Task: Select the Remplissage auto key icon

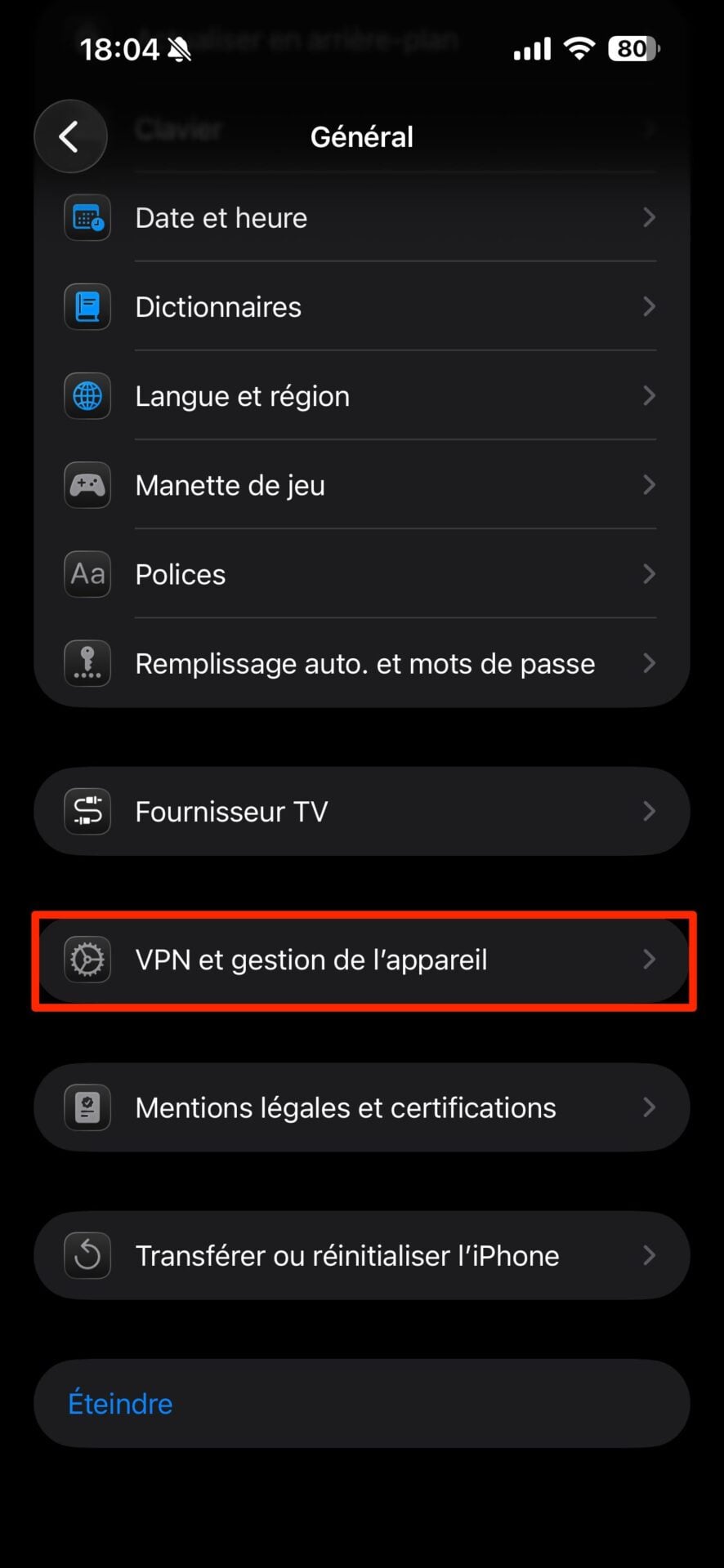Action: tap(87, 663)
